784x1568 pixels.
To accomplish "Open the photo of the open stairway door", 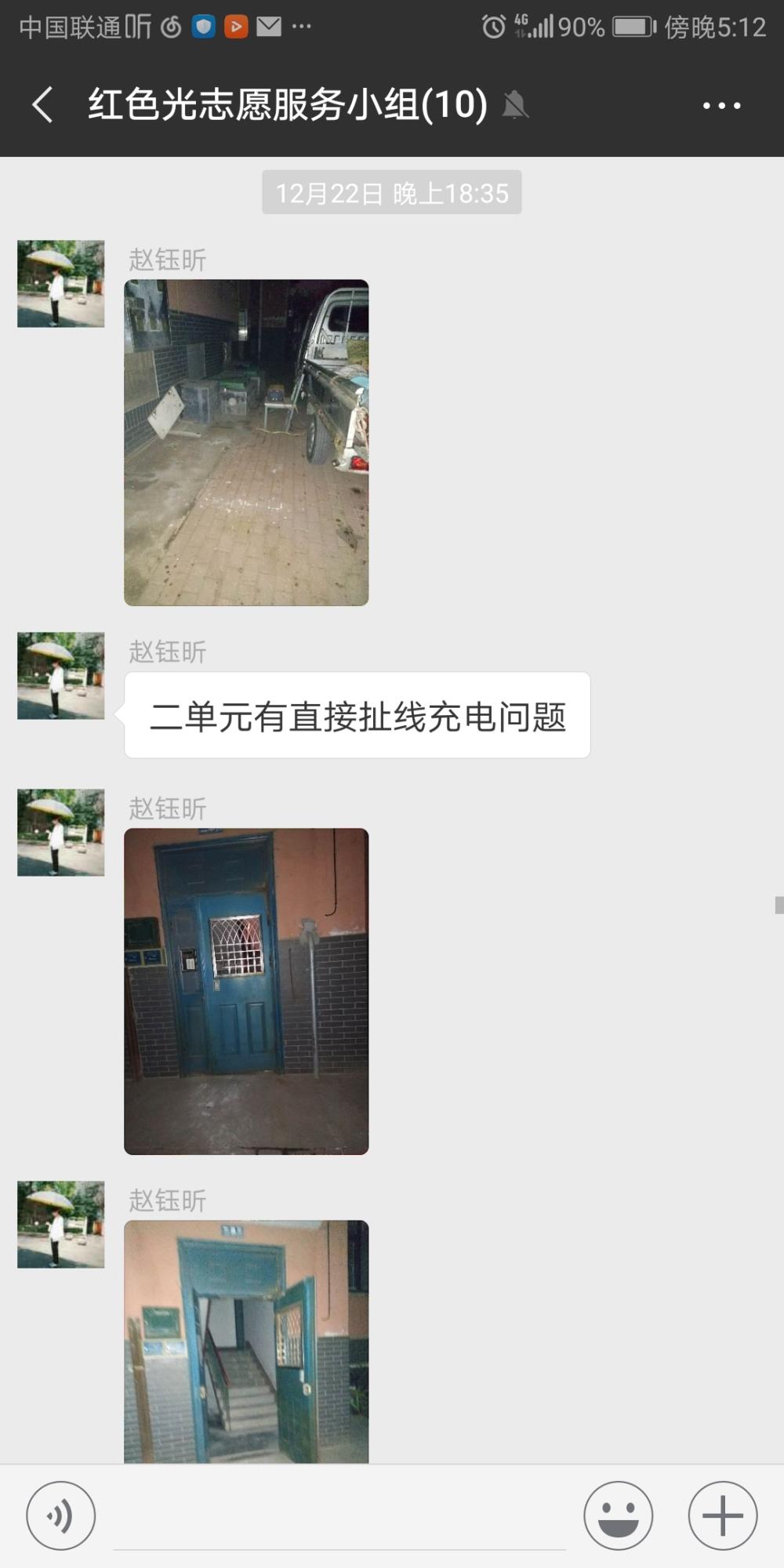I will pyautogui.click(x=246, y=1341).
